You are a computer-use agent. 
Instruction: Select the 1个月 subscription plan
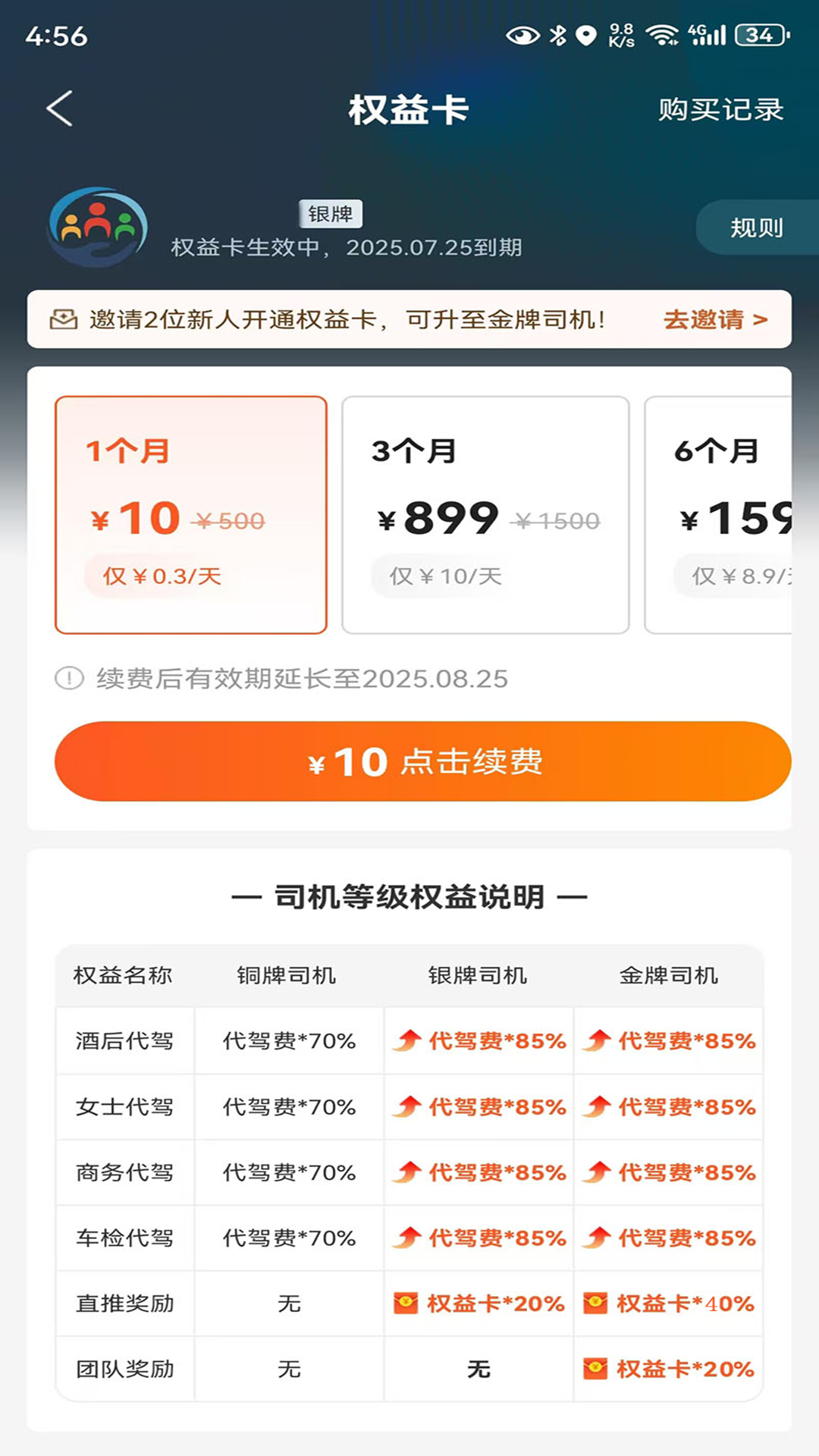(191, 512)
